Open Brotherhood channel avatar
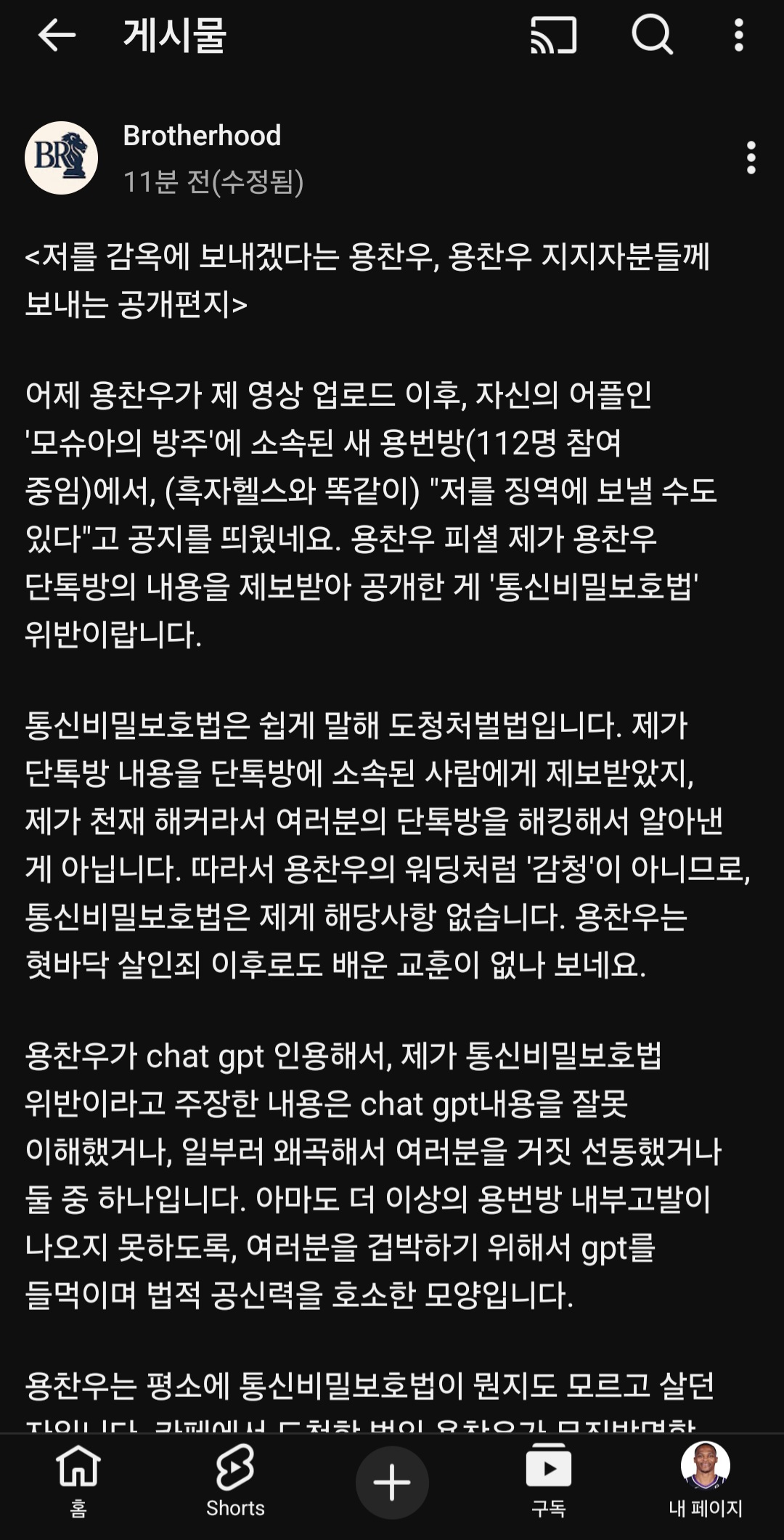Screen dimensions: 784x1540 coord(62,158)
